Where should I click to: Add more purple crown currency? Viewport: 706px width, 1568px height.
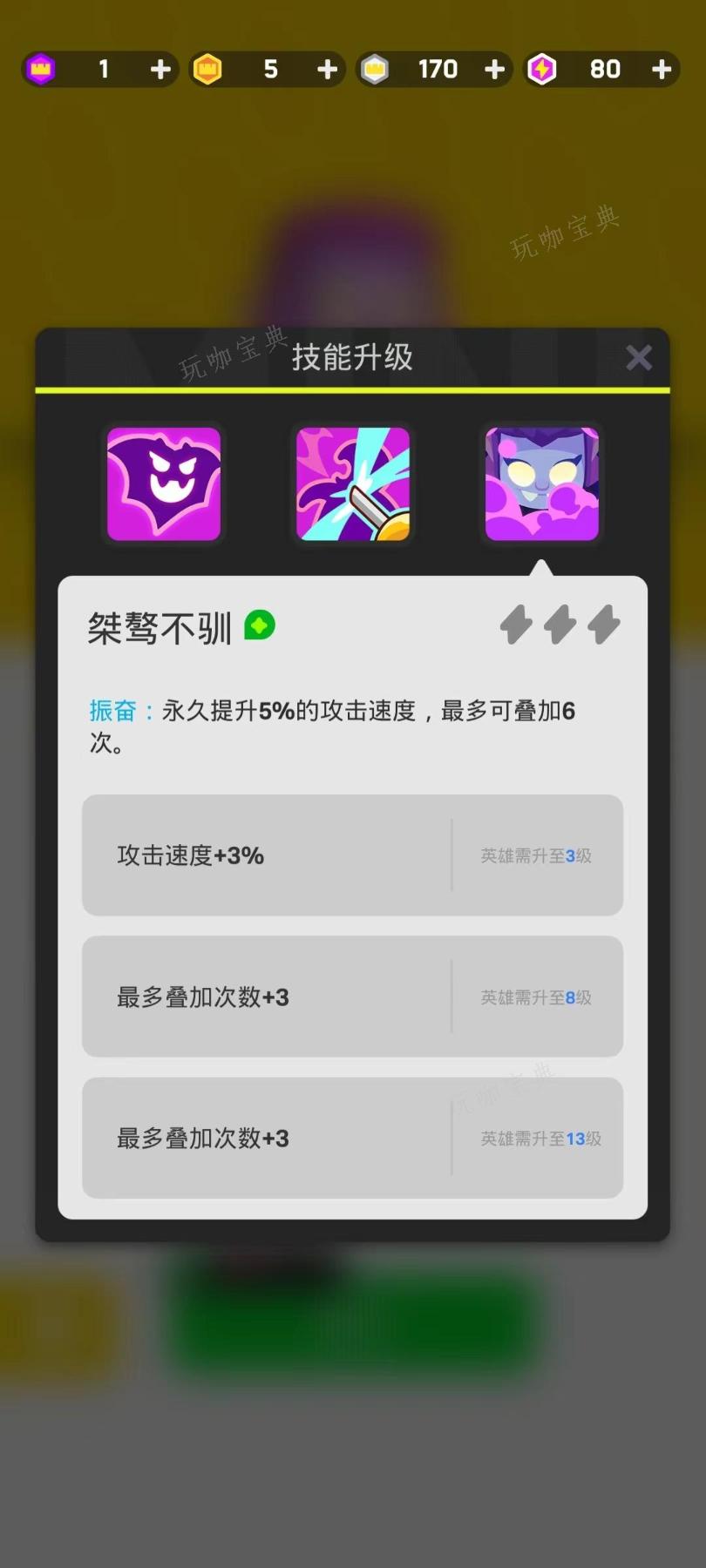[160, 69]
